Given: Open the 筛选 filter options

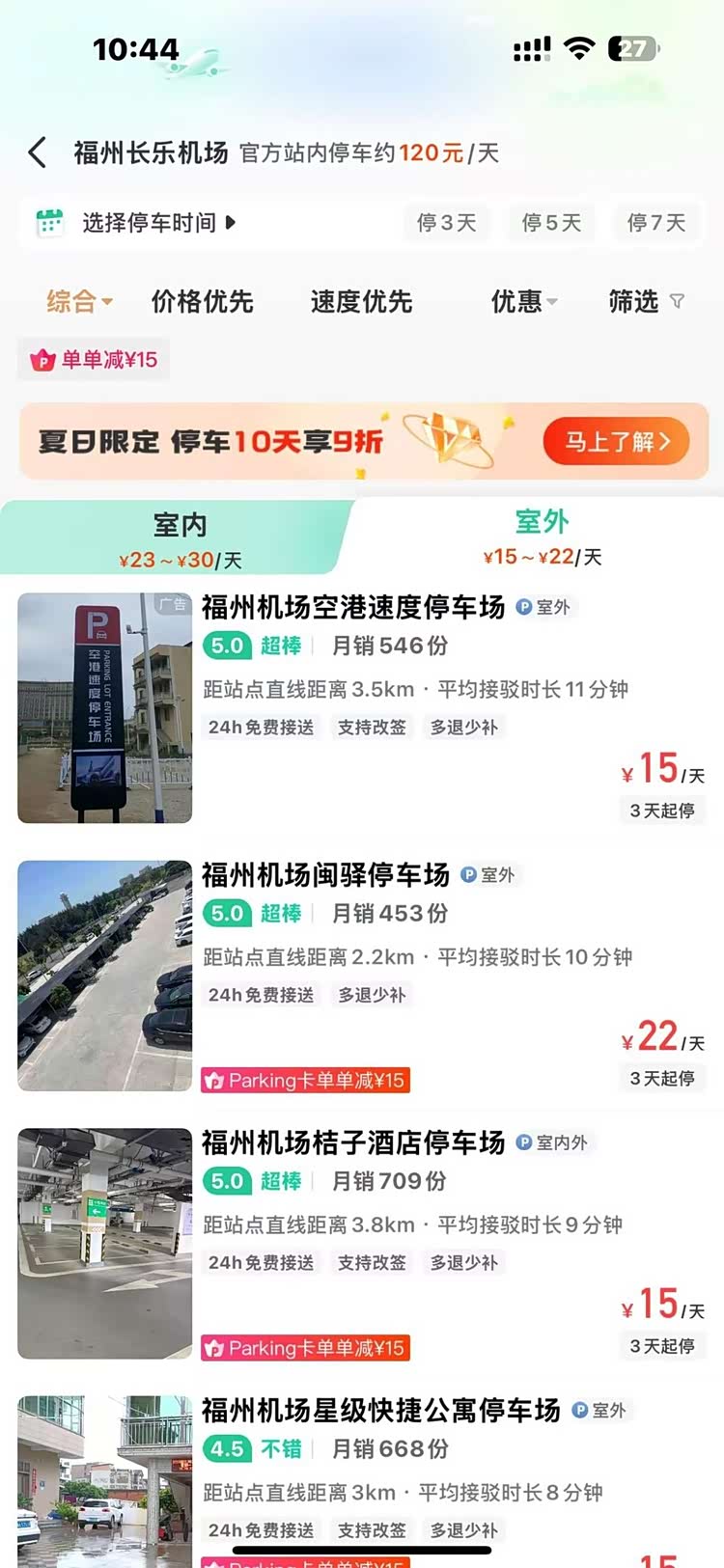Looking at the screenshot, I should tap(645, 302).
